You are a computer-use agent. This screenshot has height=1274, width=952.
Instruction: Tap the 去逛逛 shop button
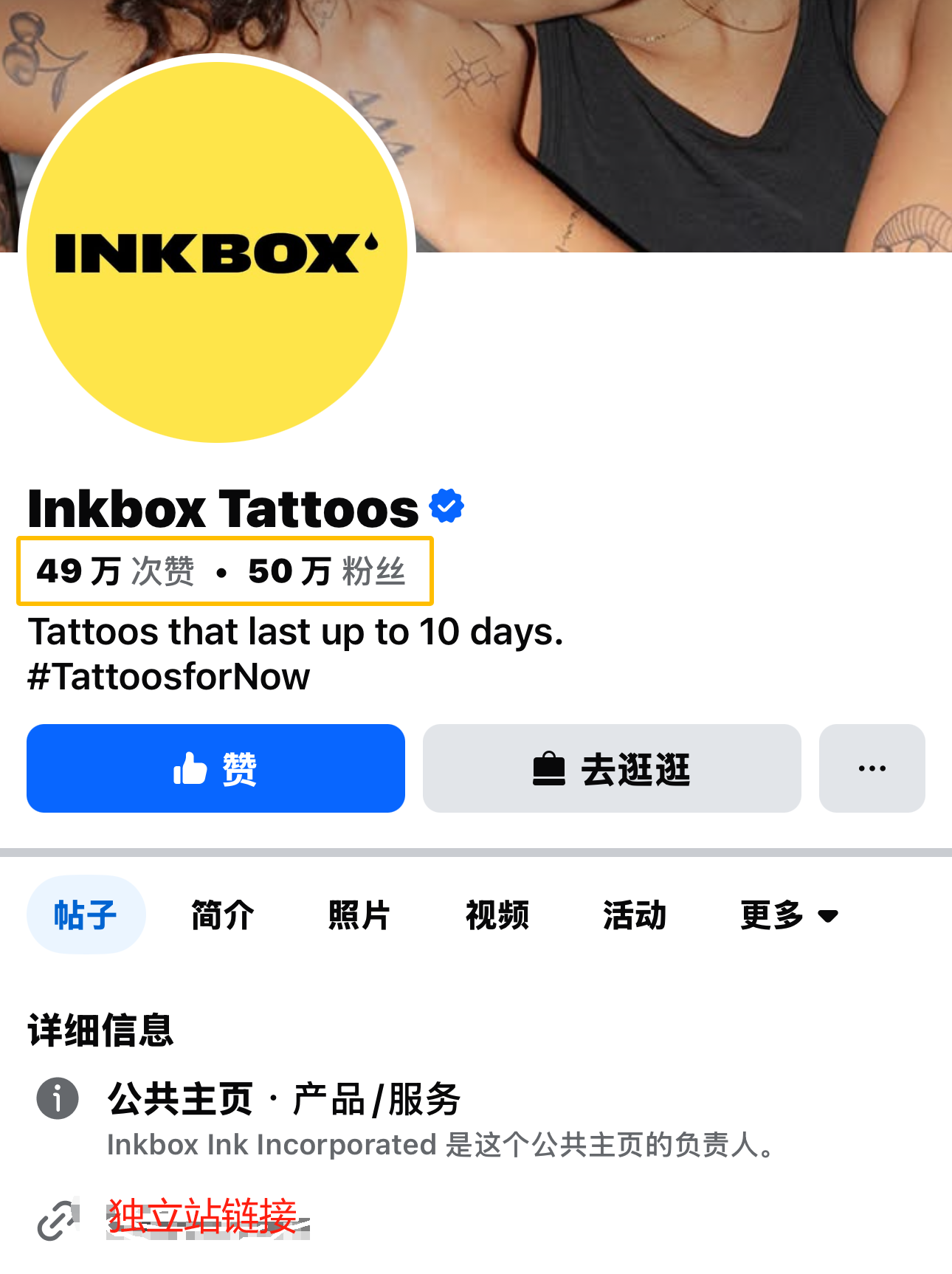(611, 768)
